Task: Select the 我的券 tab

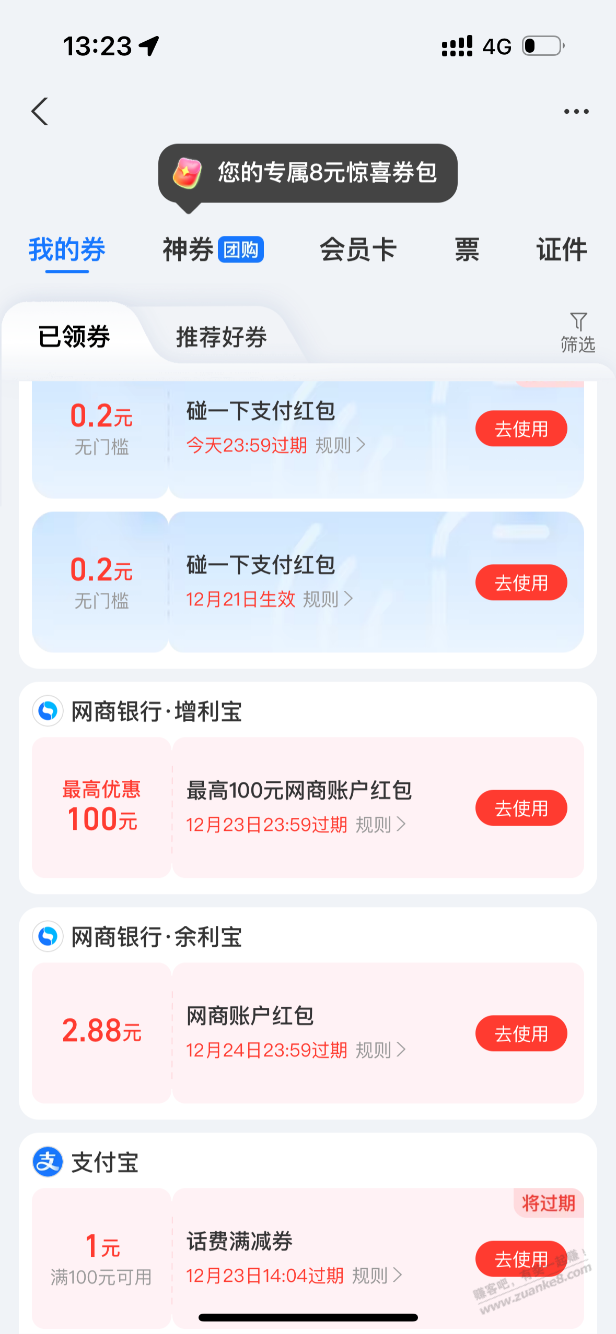Action: pyautogui.click(x=67, y=249)
